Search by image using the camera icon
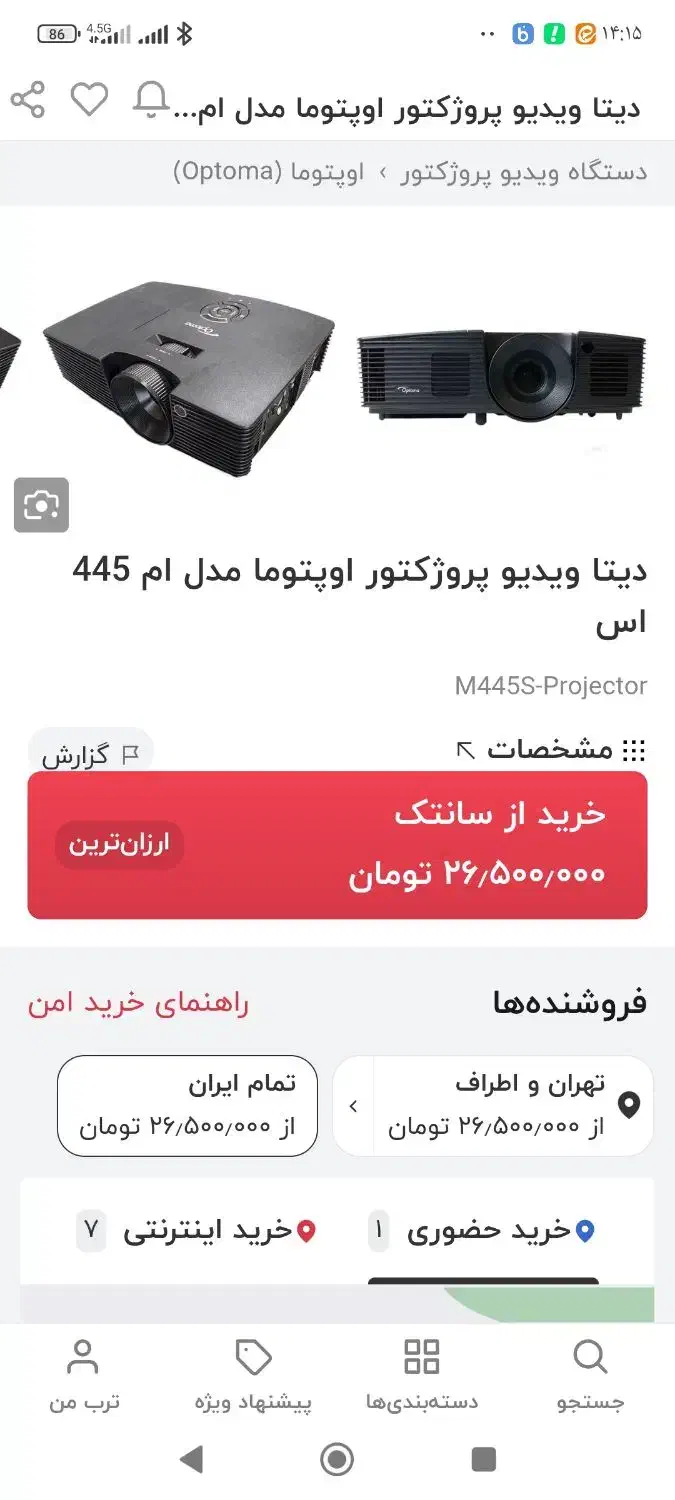 [x=41, y=505]
